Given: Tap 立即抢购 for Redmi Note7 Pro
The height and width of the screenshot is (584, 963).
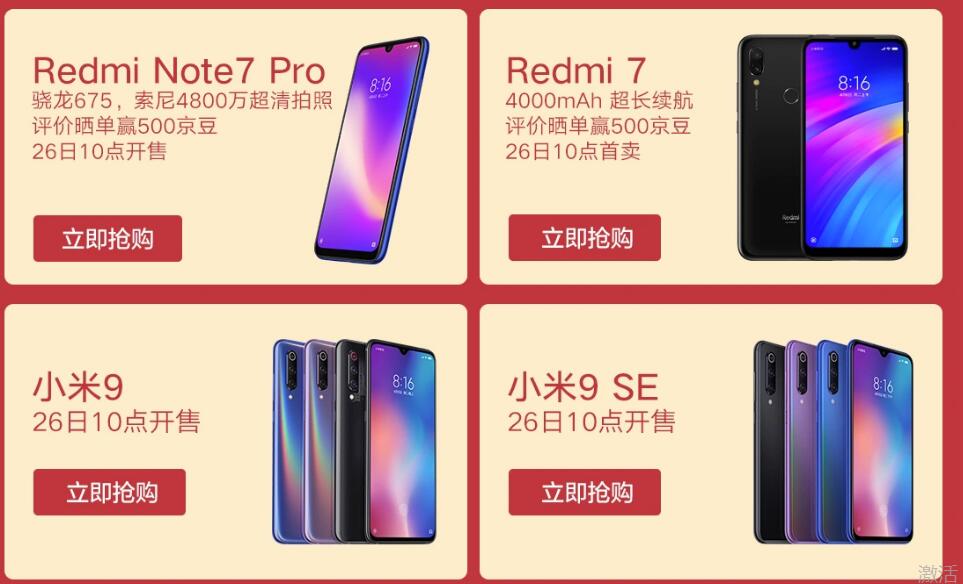Looking at the screenshot, I should click(x=108, y=239).
